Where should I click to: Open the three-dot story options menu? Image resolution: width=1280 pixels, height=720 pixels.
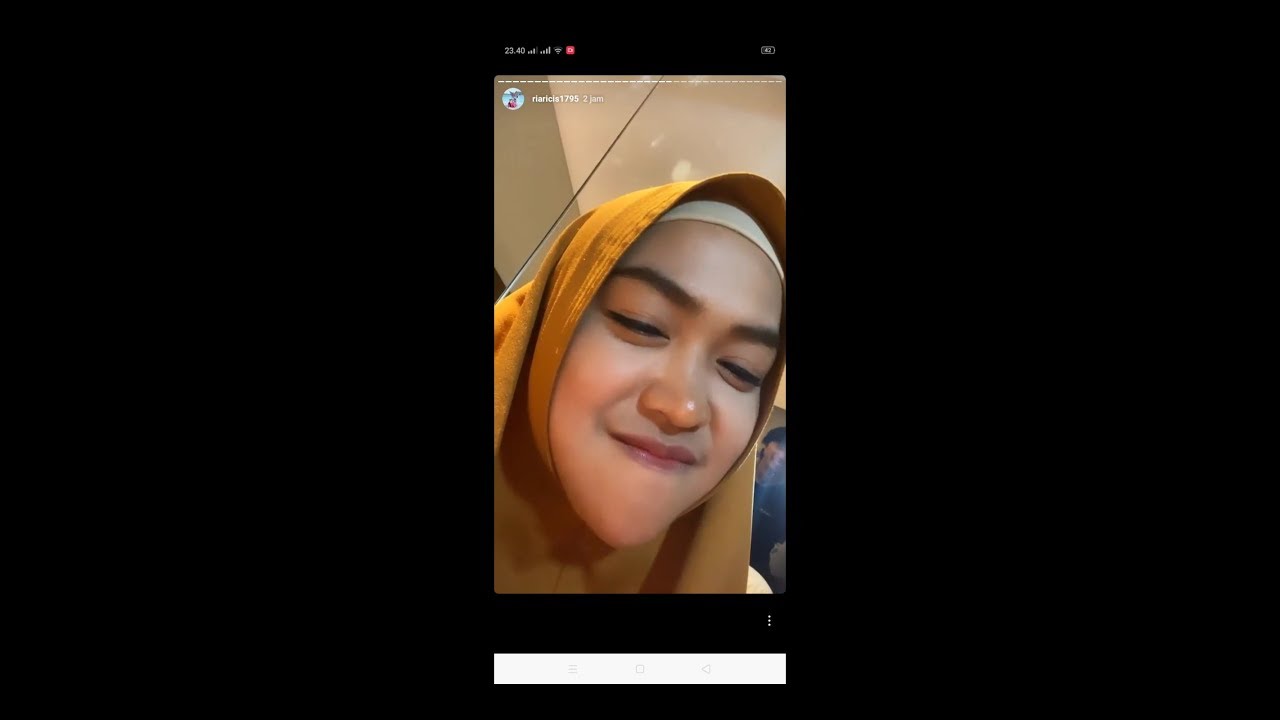click(x=769, y=621)
